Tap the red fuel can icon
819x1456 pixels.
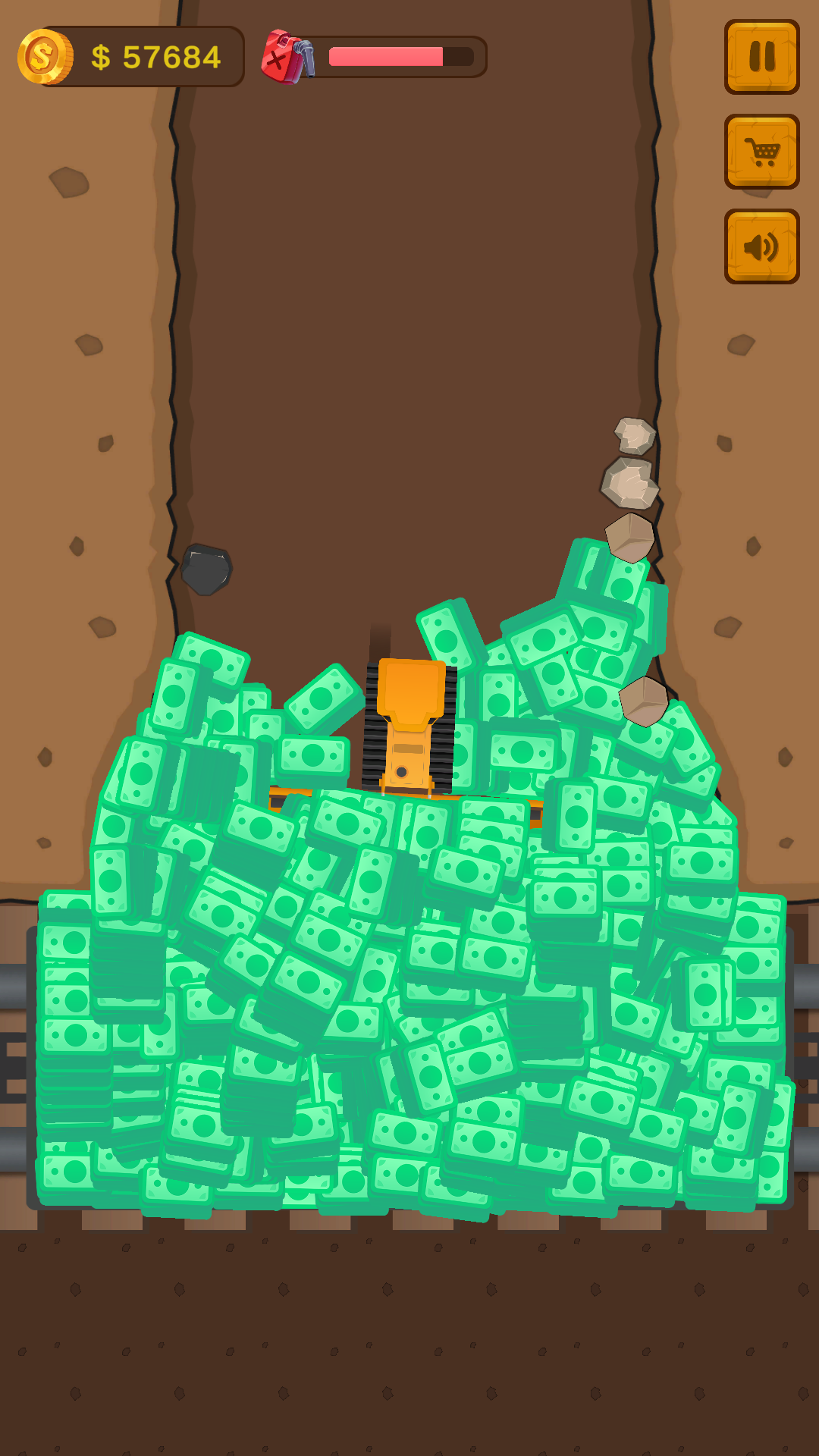click(x=282, y=57)
